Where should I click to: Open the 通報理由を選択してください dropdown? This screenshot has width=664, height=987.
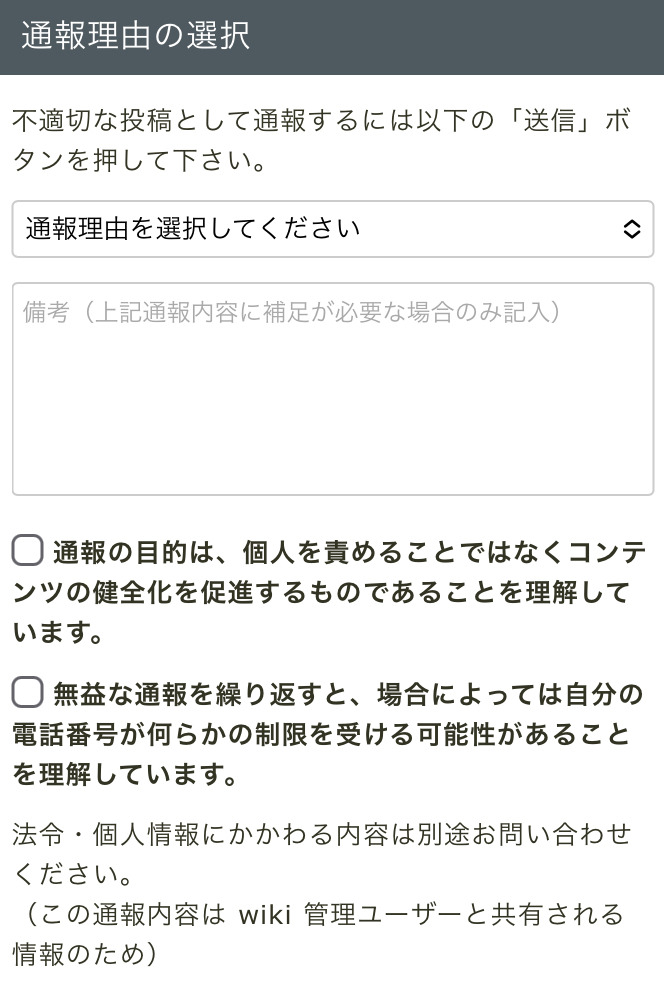pos(332,229)
